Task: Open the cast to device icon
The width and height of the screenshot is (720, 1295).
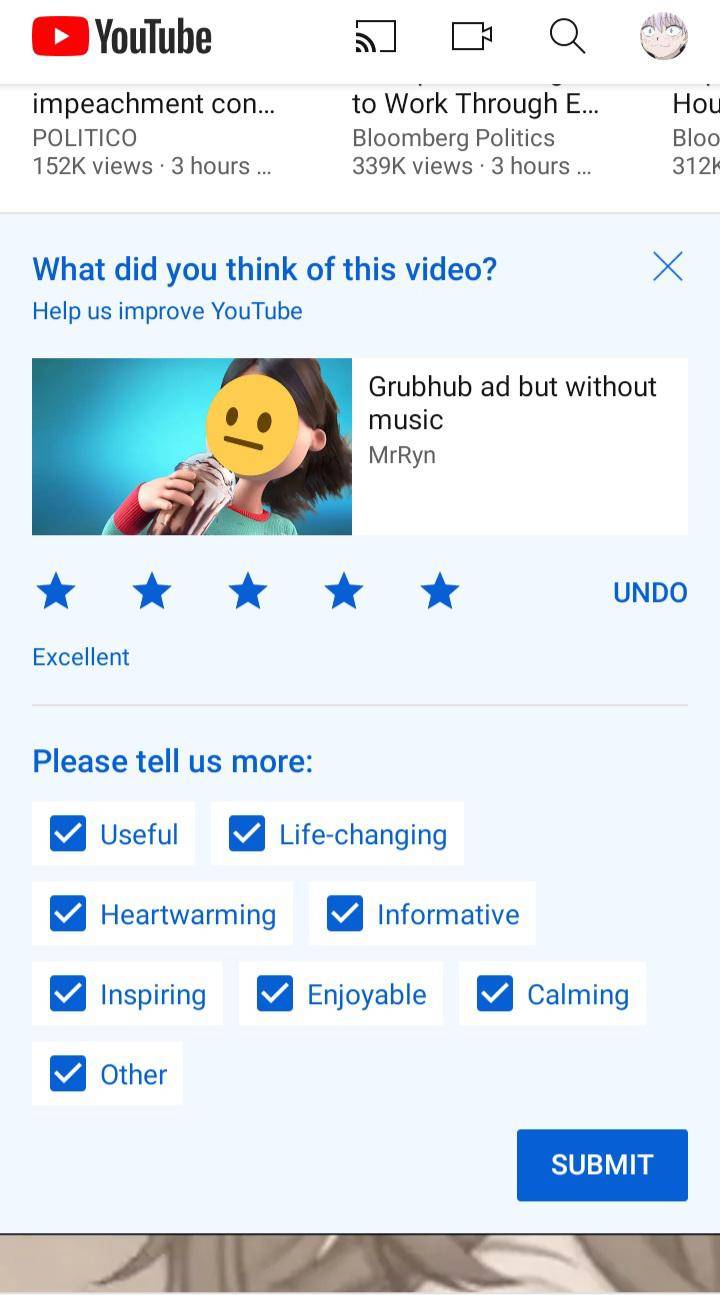Action: pyautogui.click(x=376, y=37)
